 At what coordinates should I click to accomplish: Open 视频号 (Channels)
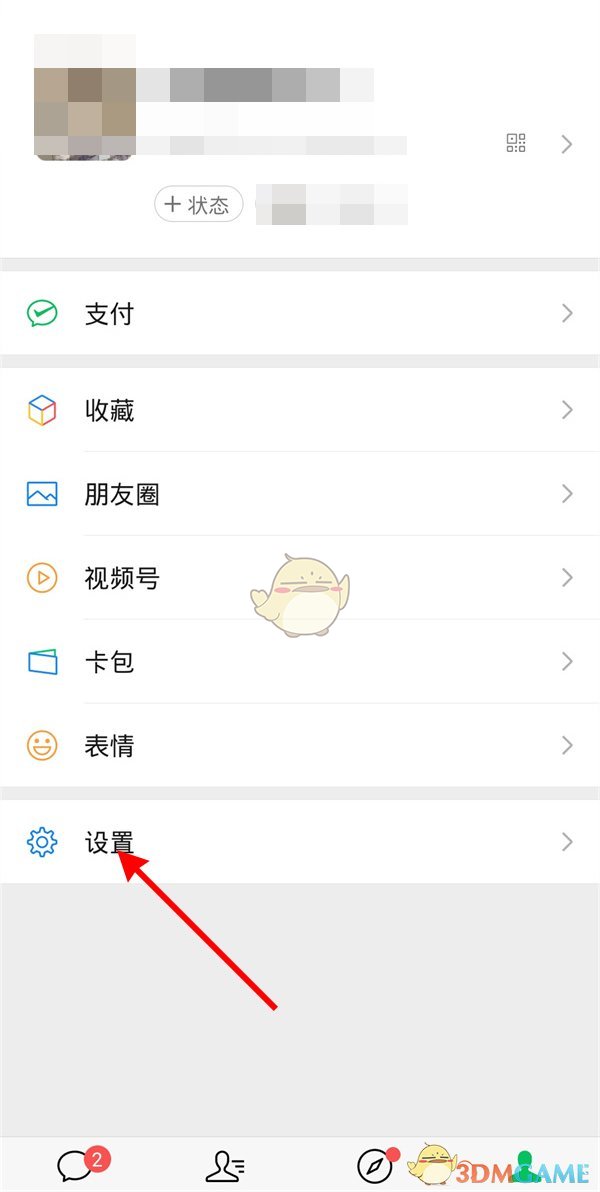coord(300,578)
